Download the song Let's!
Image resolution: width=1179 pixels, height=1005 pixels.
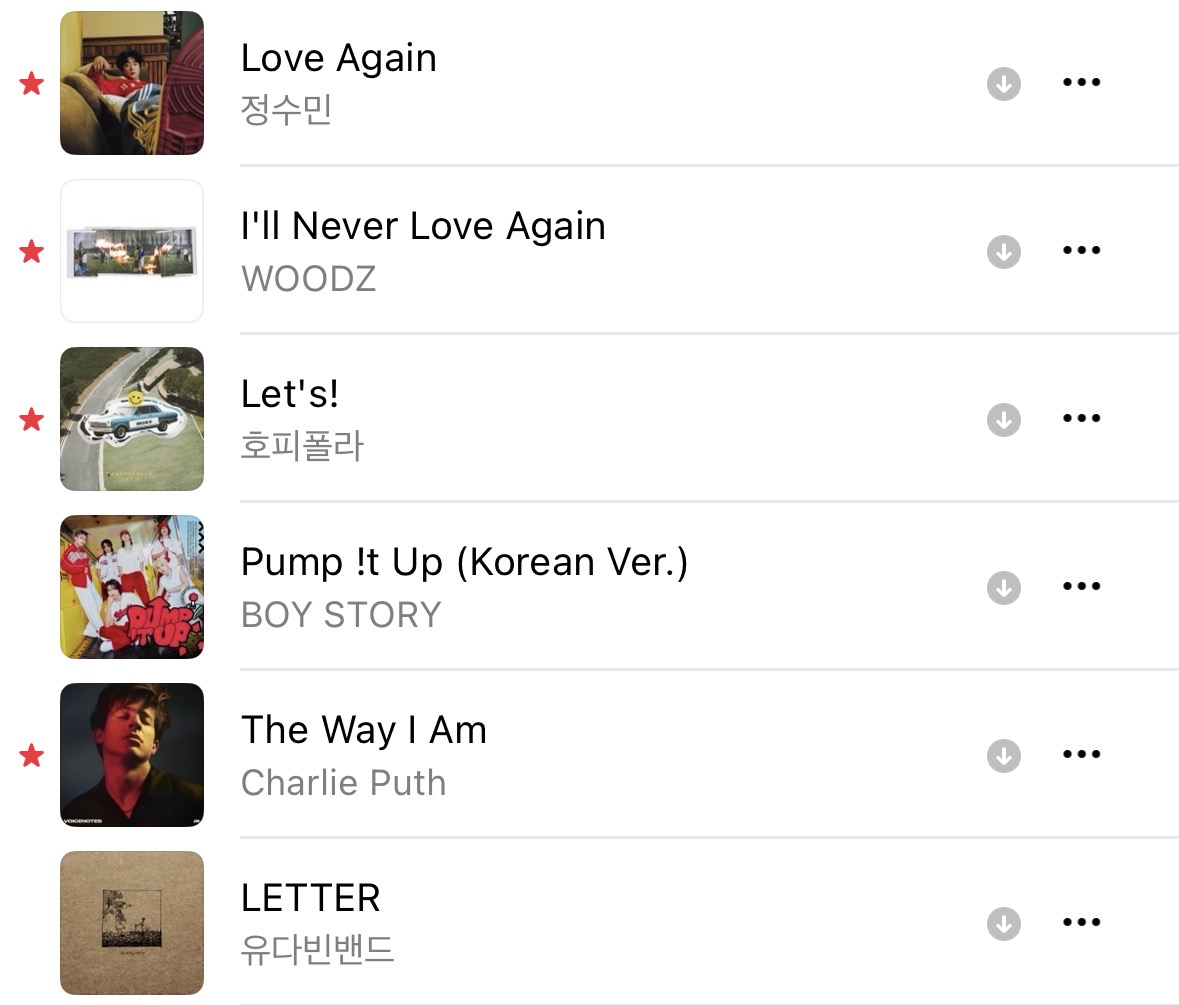tap(1004, 419)
